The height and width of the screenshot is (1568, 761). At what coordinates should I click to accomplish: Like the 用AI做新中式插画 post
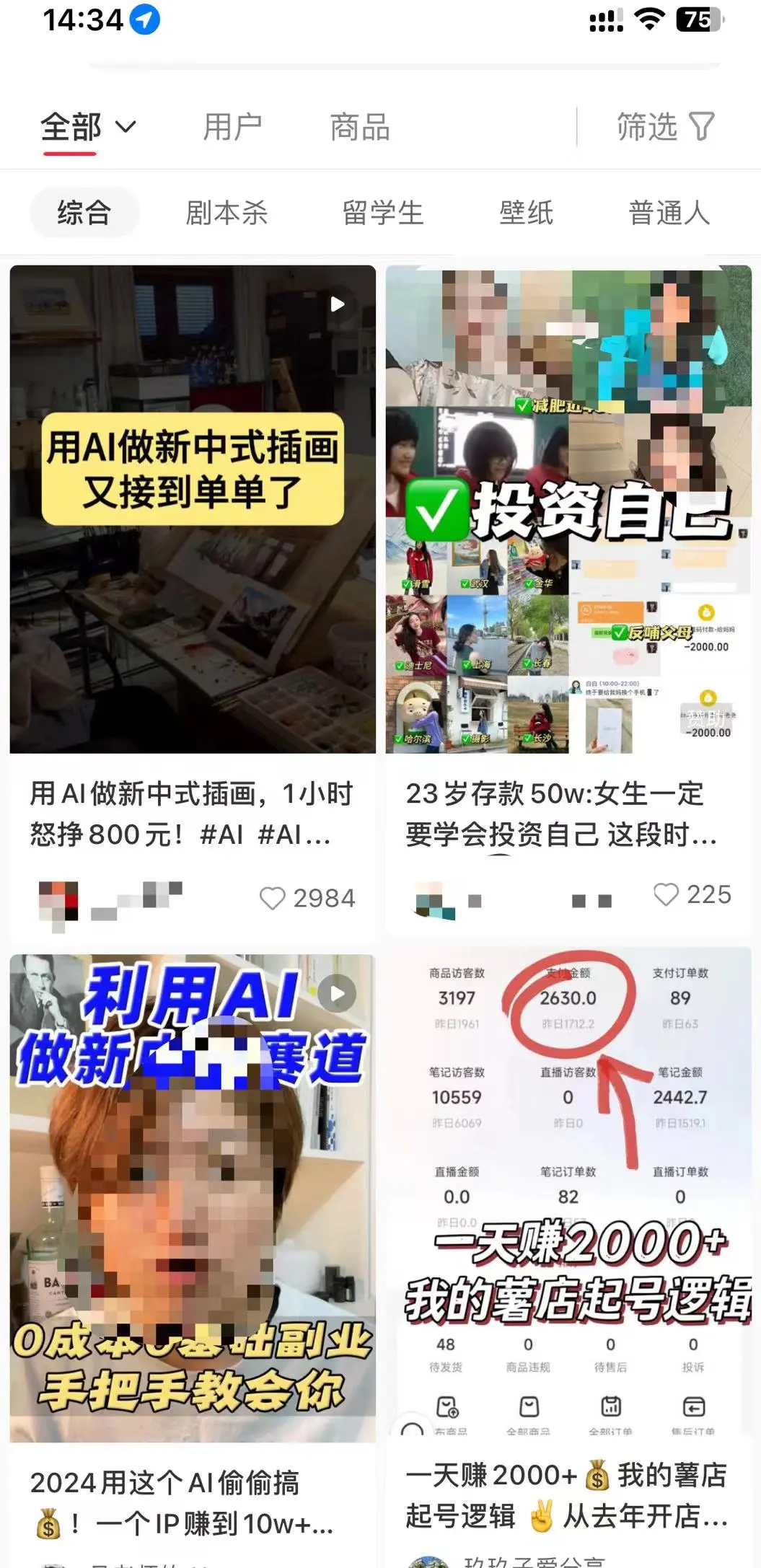pyautogui.click(x=273, y=899)
